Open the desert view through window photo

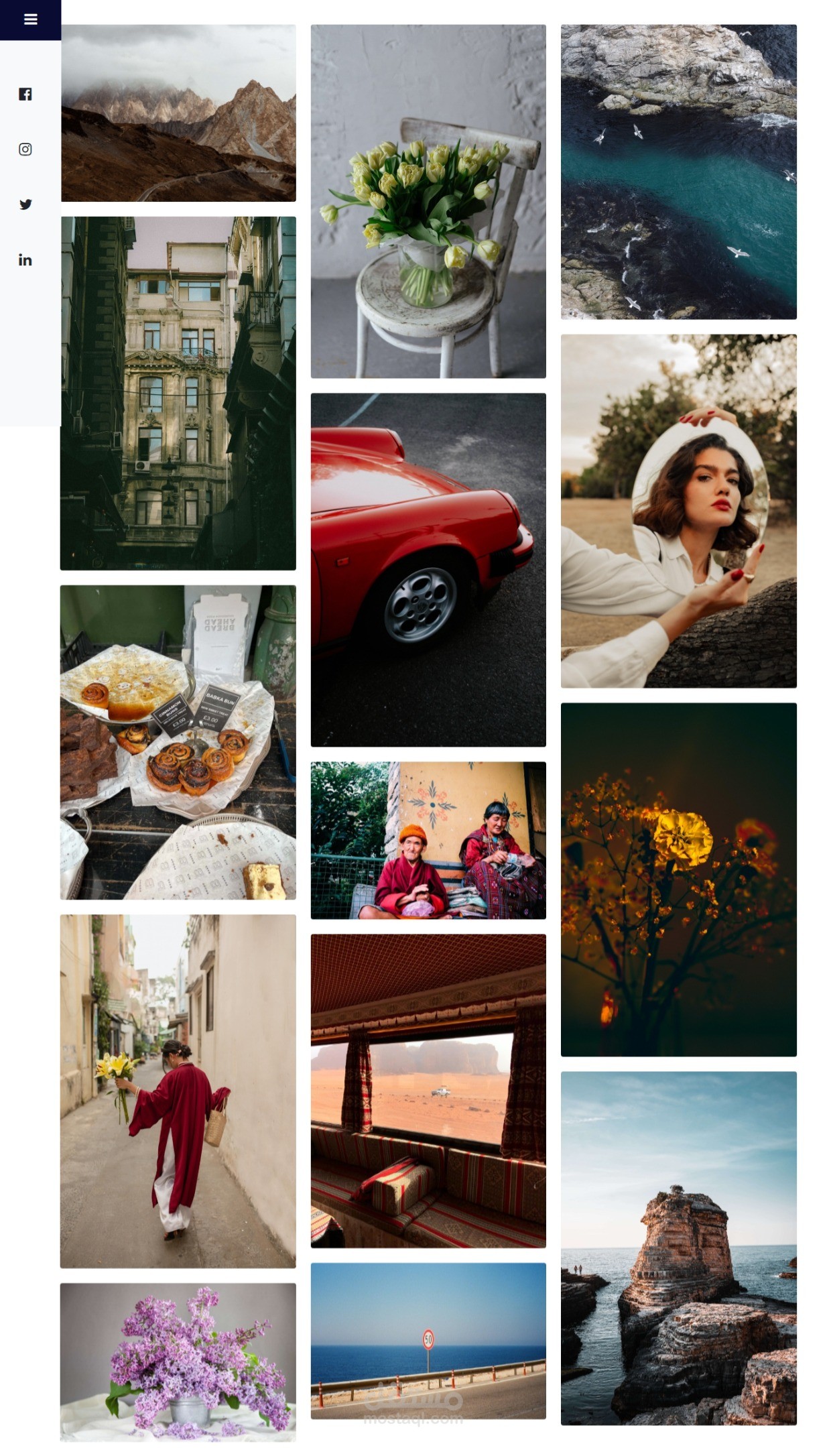click(x=428, y=1090)
